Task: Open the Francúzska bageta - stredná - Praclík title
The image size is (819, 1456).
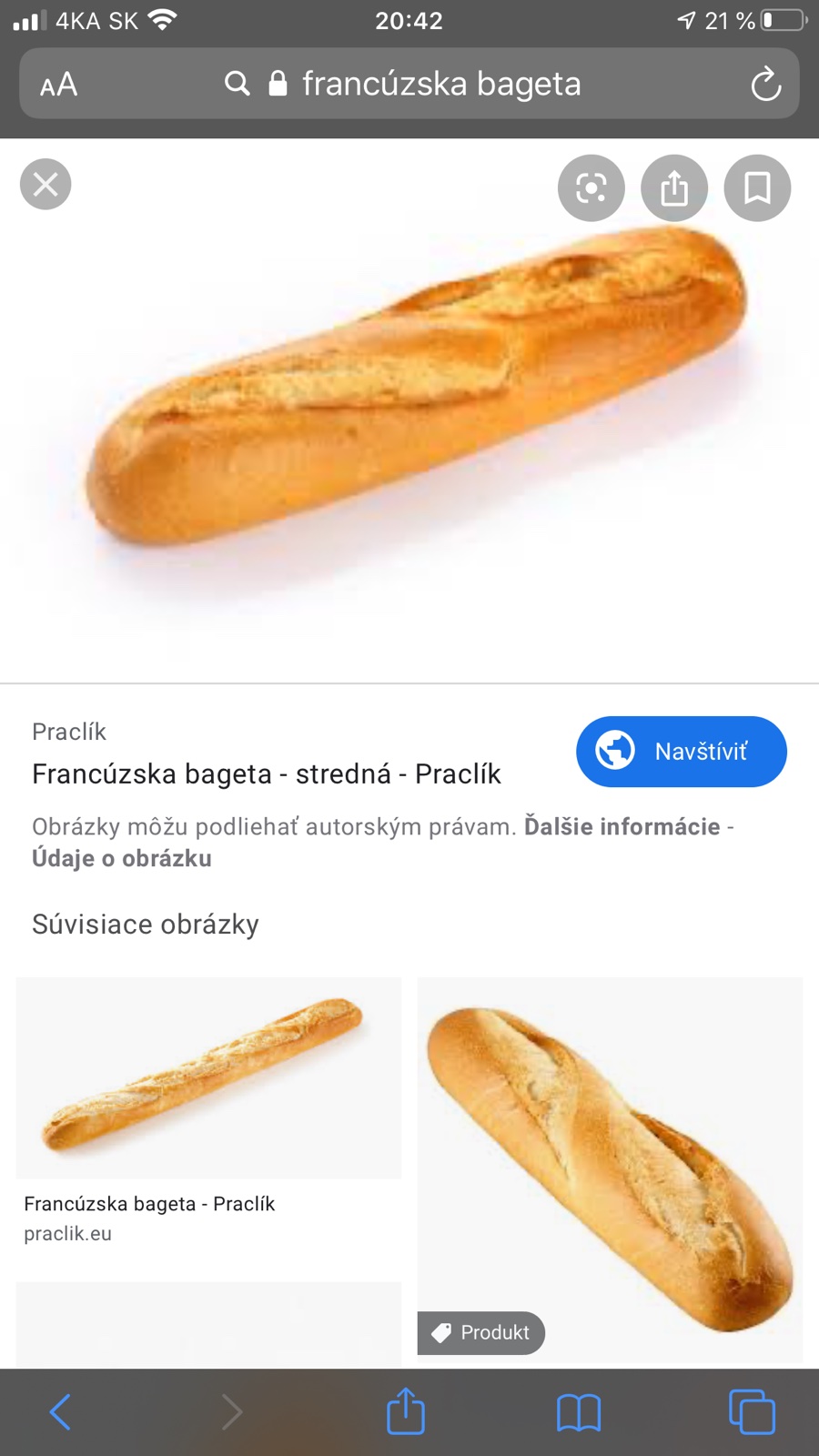Action: (266, 773)
